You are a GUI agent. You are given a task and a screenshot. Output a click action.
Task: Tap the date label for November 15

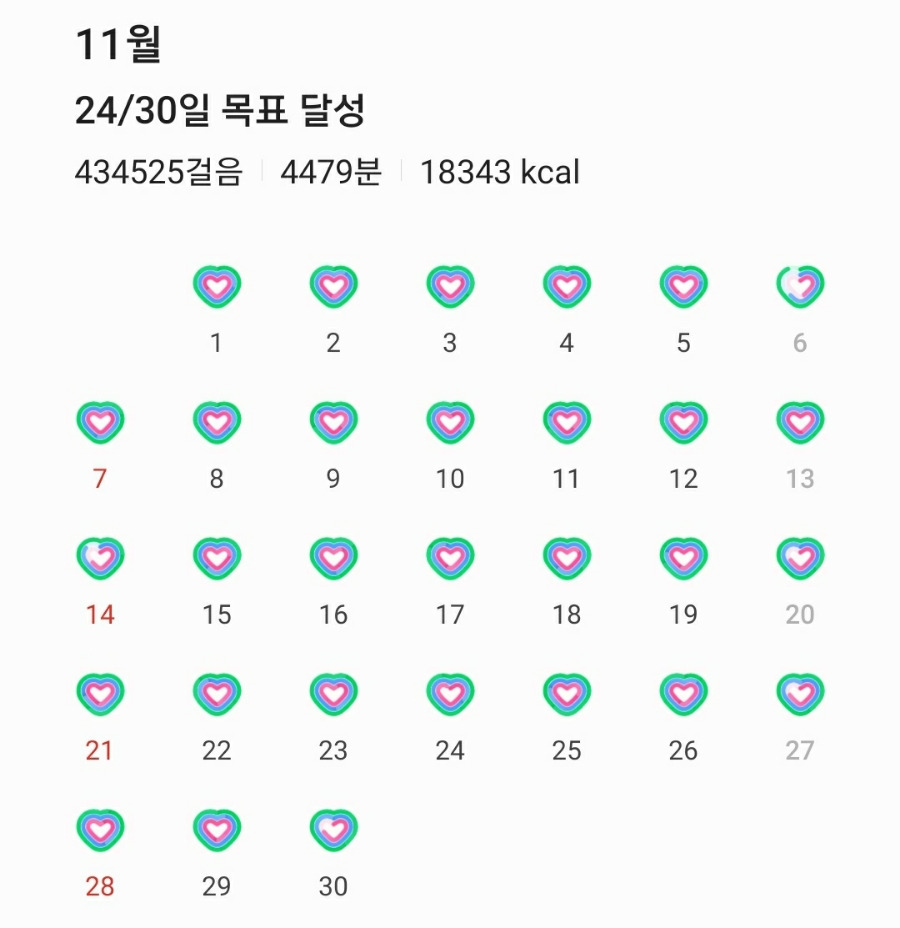click(216, 615)
